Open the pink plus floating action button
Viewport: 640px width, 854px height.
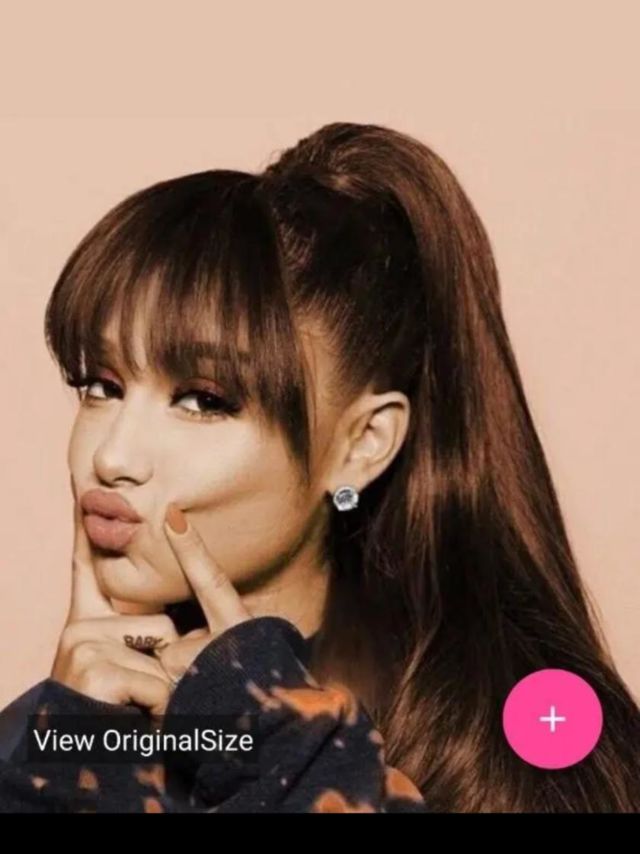point(552,719)
